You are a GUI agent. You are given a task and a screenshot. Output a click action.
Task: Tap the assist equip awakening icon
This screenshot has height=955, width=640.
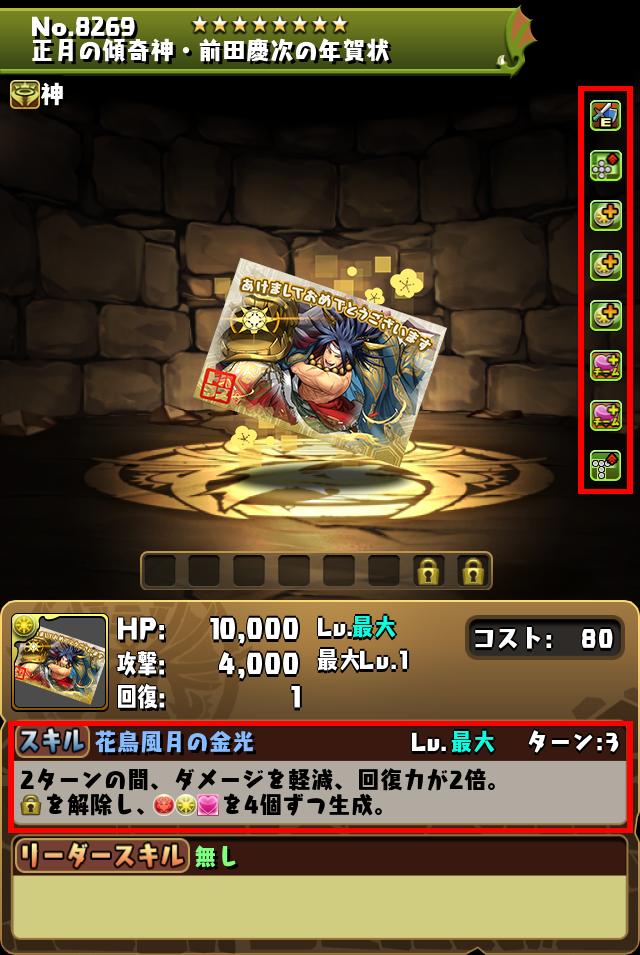[606, 114]
